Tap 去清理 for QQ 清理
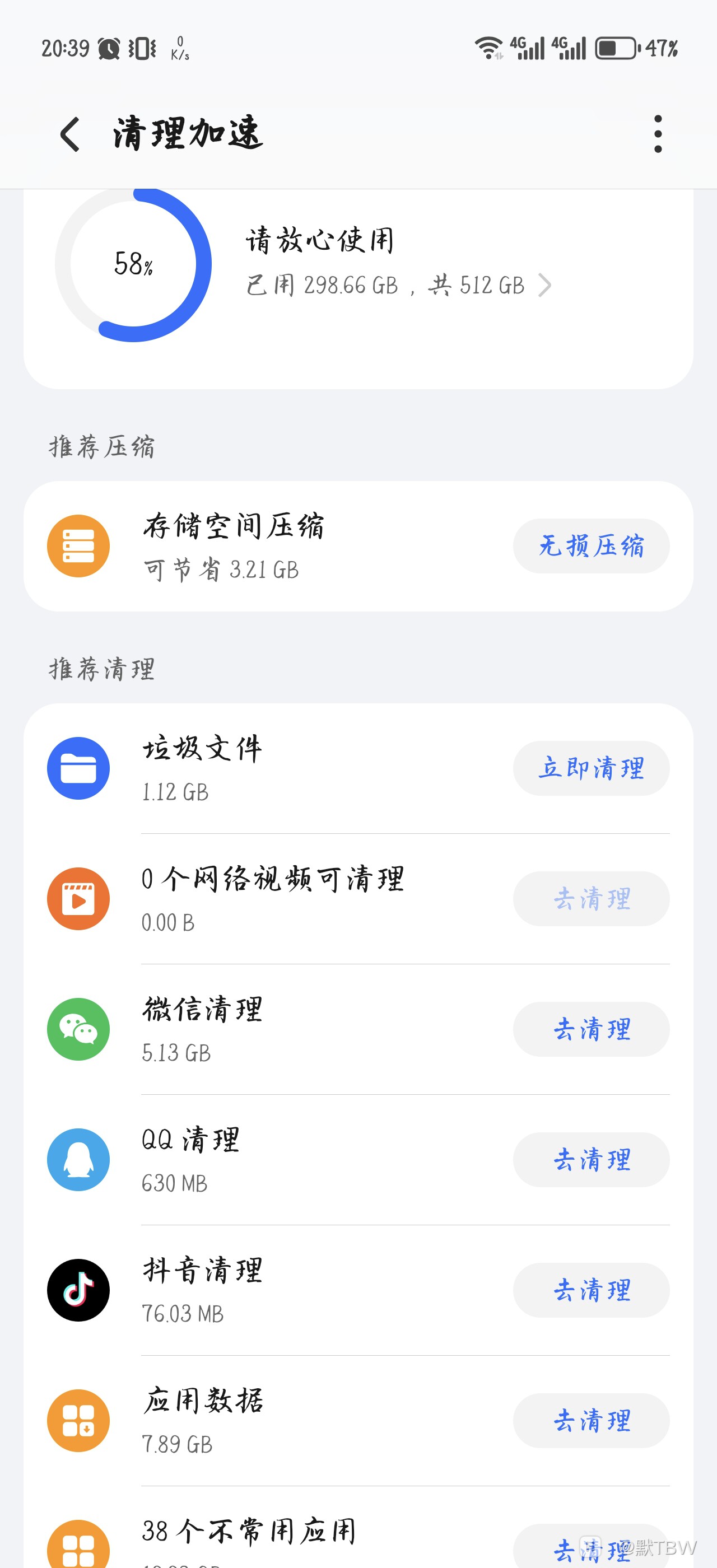Image resolution: width=717 pixels, height=1568 pixels. (590, 1160)
